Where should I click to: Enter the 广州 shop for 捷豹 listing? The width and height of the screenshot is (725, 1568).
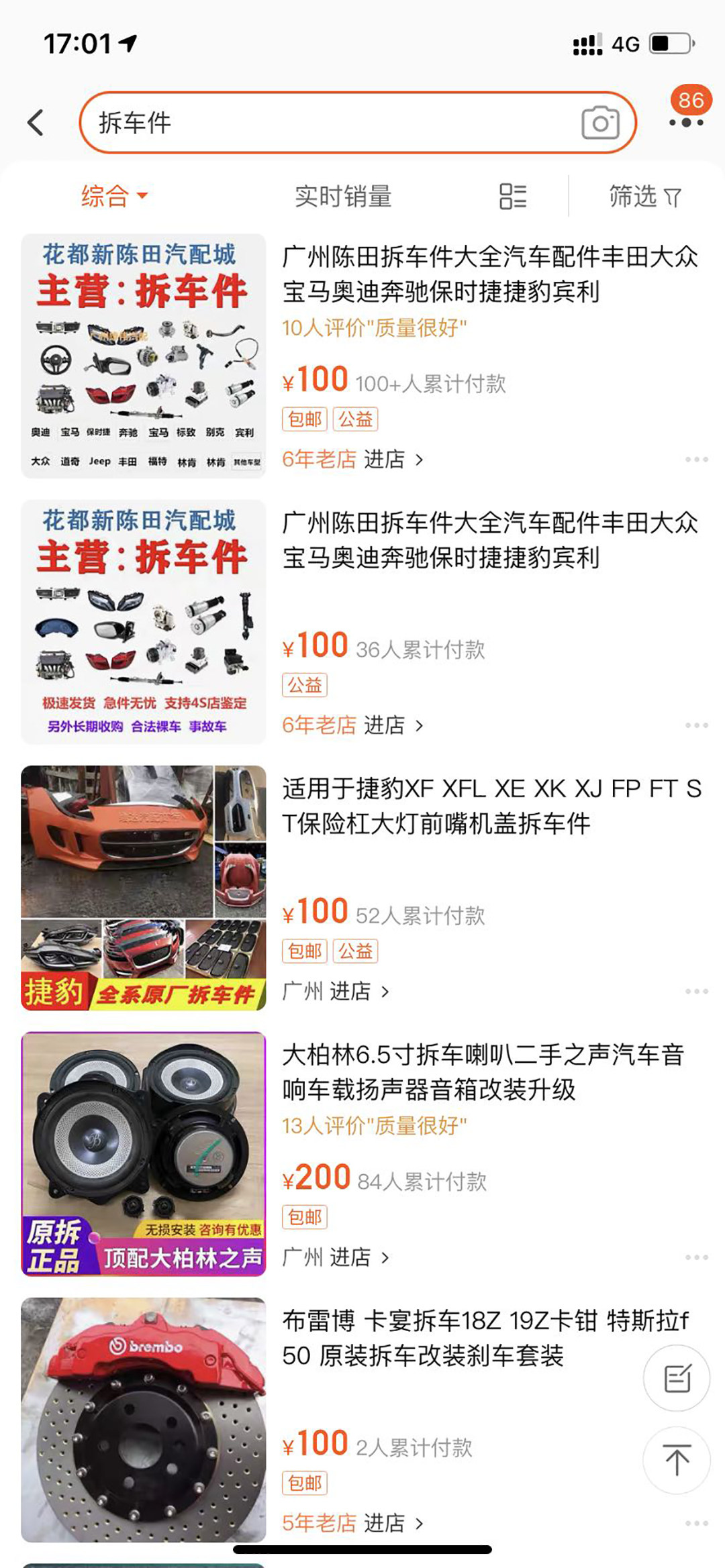(x=358, y=991)
